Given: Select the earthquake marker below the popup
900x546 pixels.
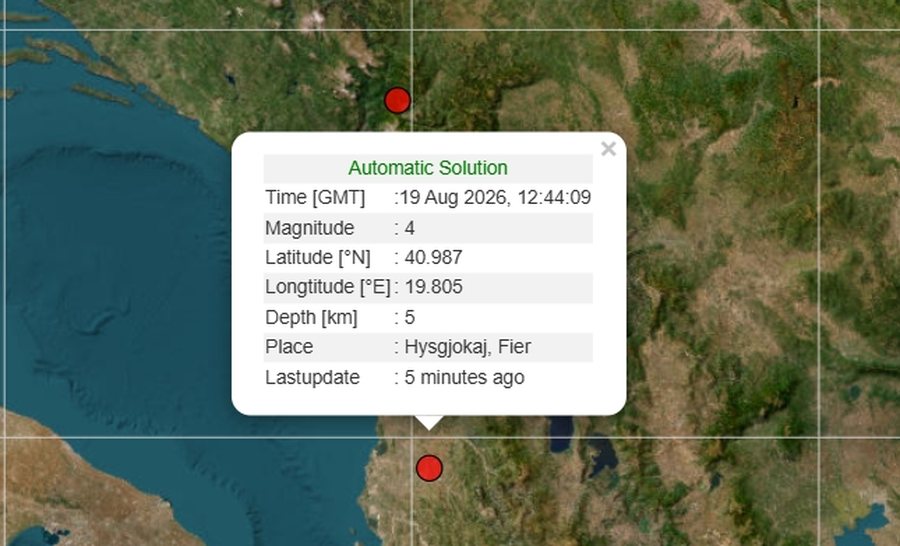Looking at the screenshot, I should click(x=429, y=468).
